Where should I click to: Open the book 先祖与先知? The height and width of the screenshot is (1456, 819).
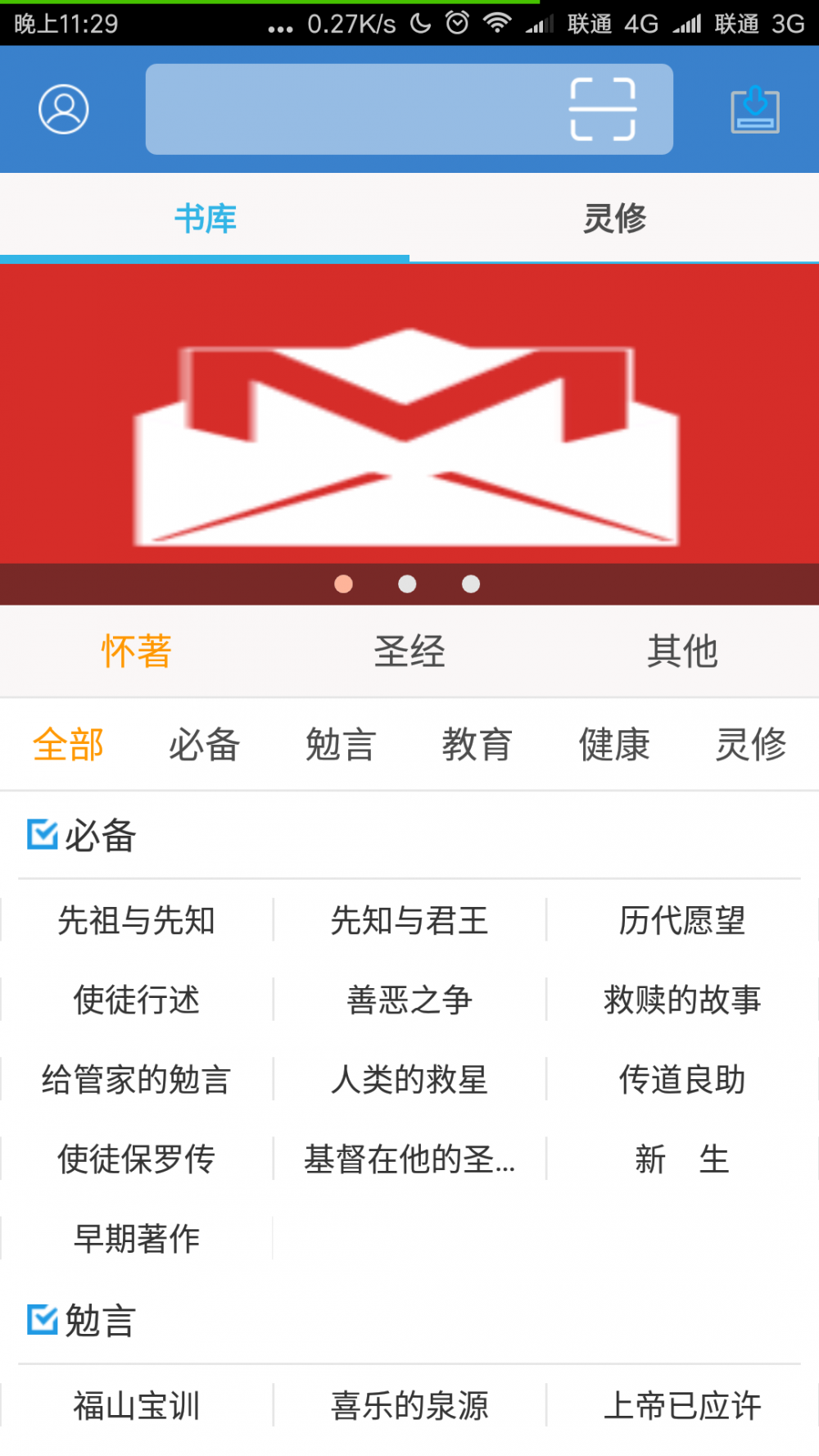click(x=137, y=920)
